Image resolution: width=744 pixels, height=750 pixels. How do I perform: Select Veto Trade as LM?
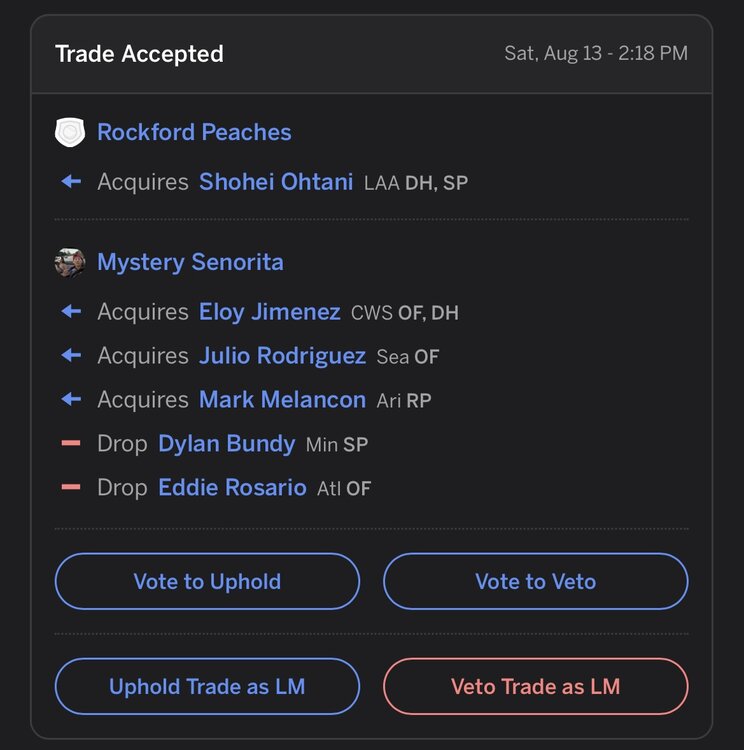535,686
